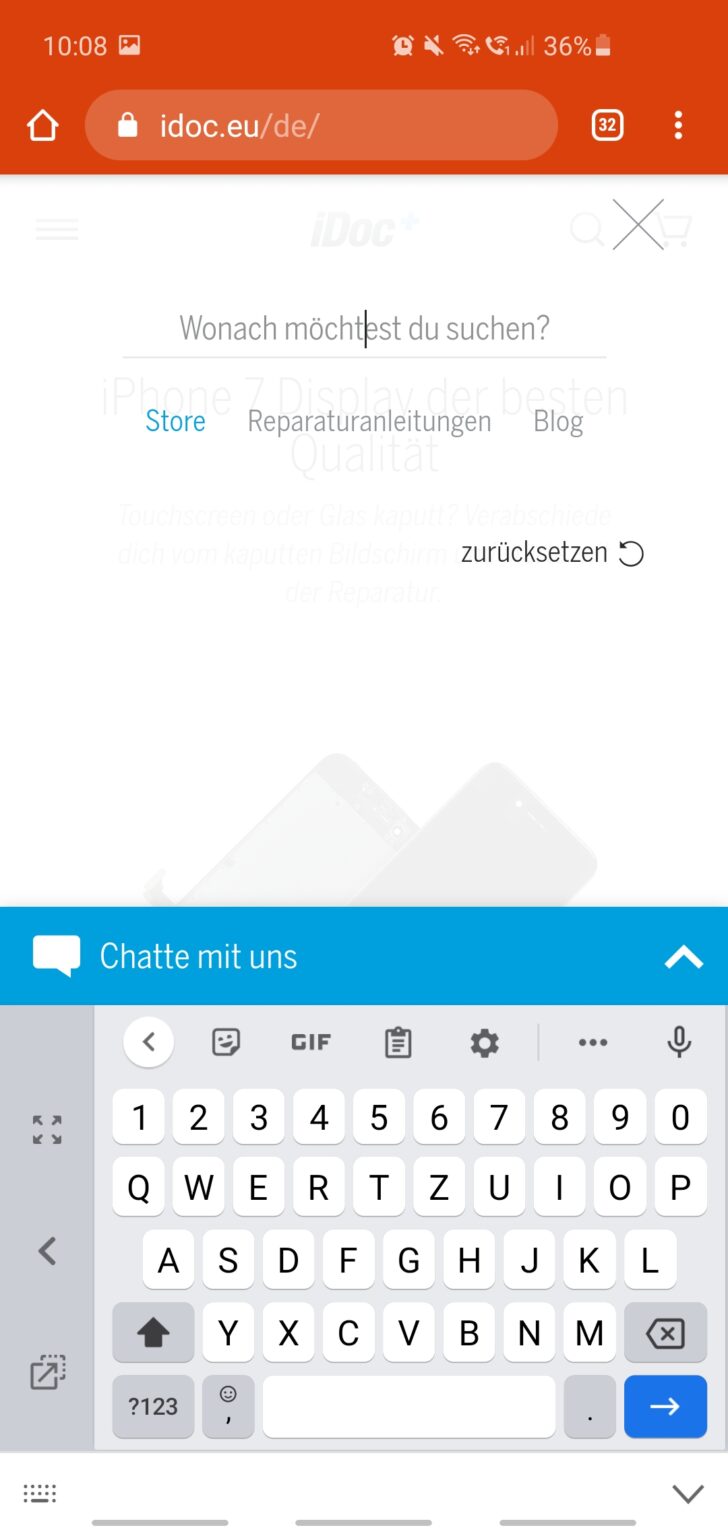Focus the Wonach möchtest du suchen field
Screen dimensions: 728x1536
tap(364, 328)
